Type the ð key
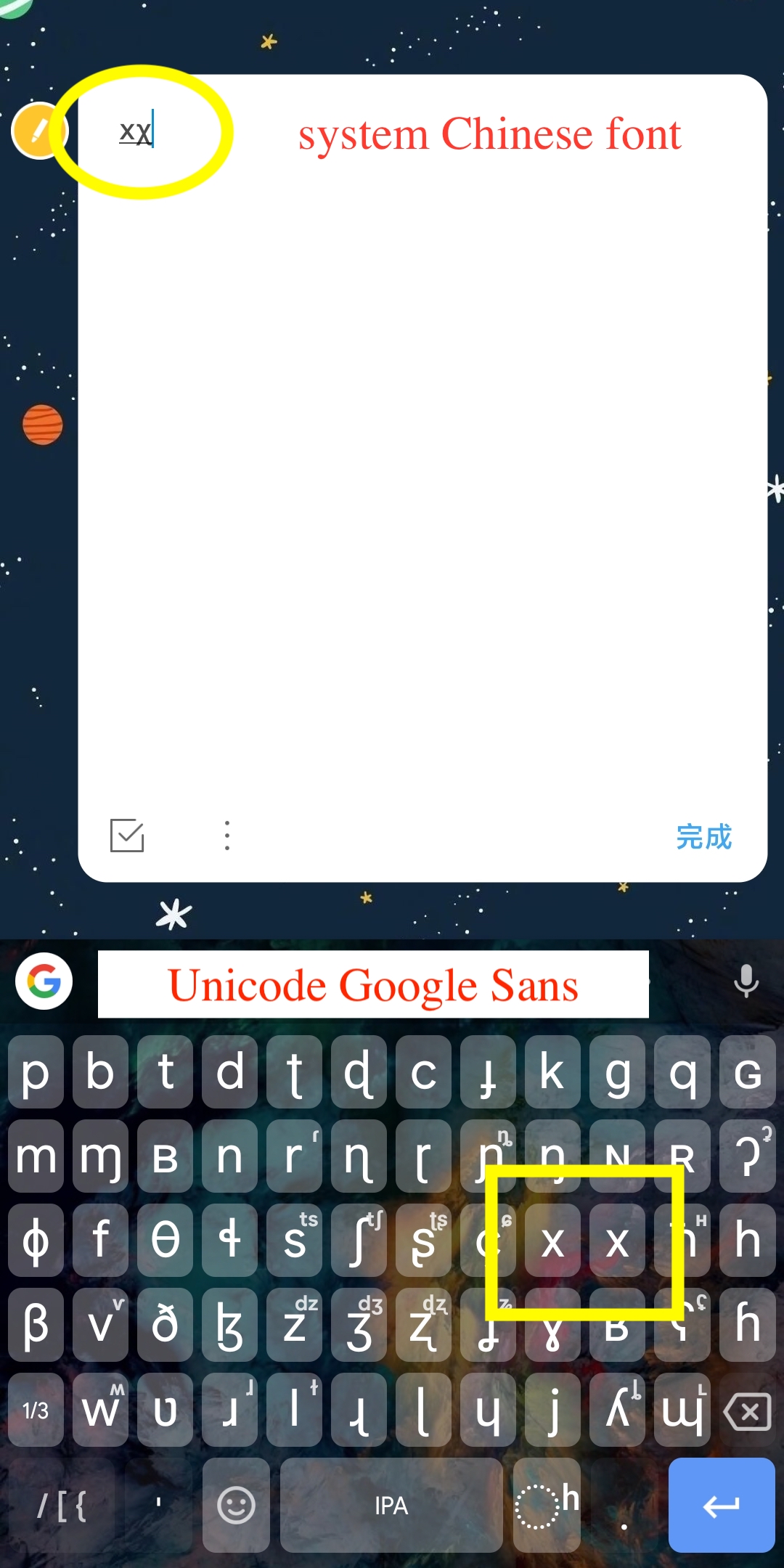784x1568 pixels. coord(166,1325)
